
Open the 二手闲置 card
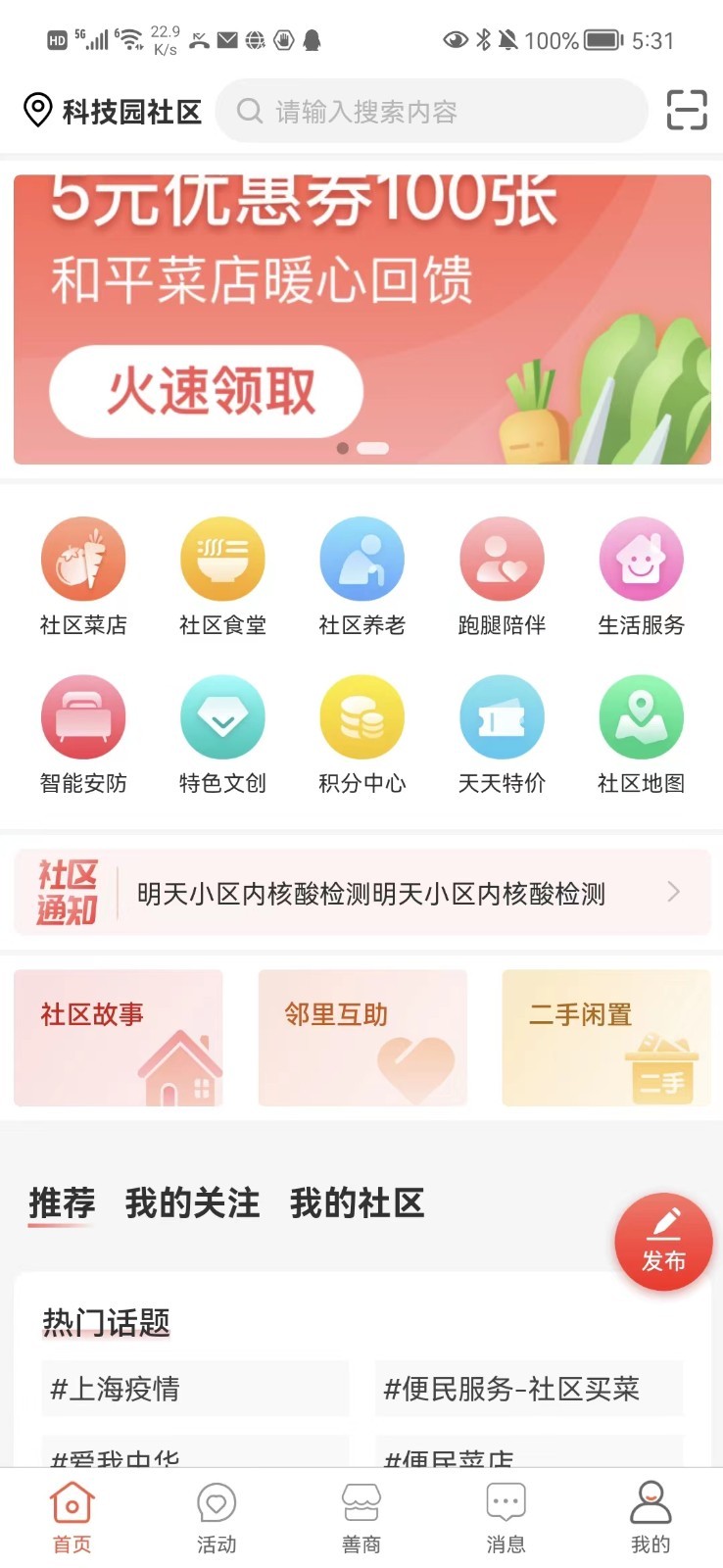tap(606, 1038)
